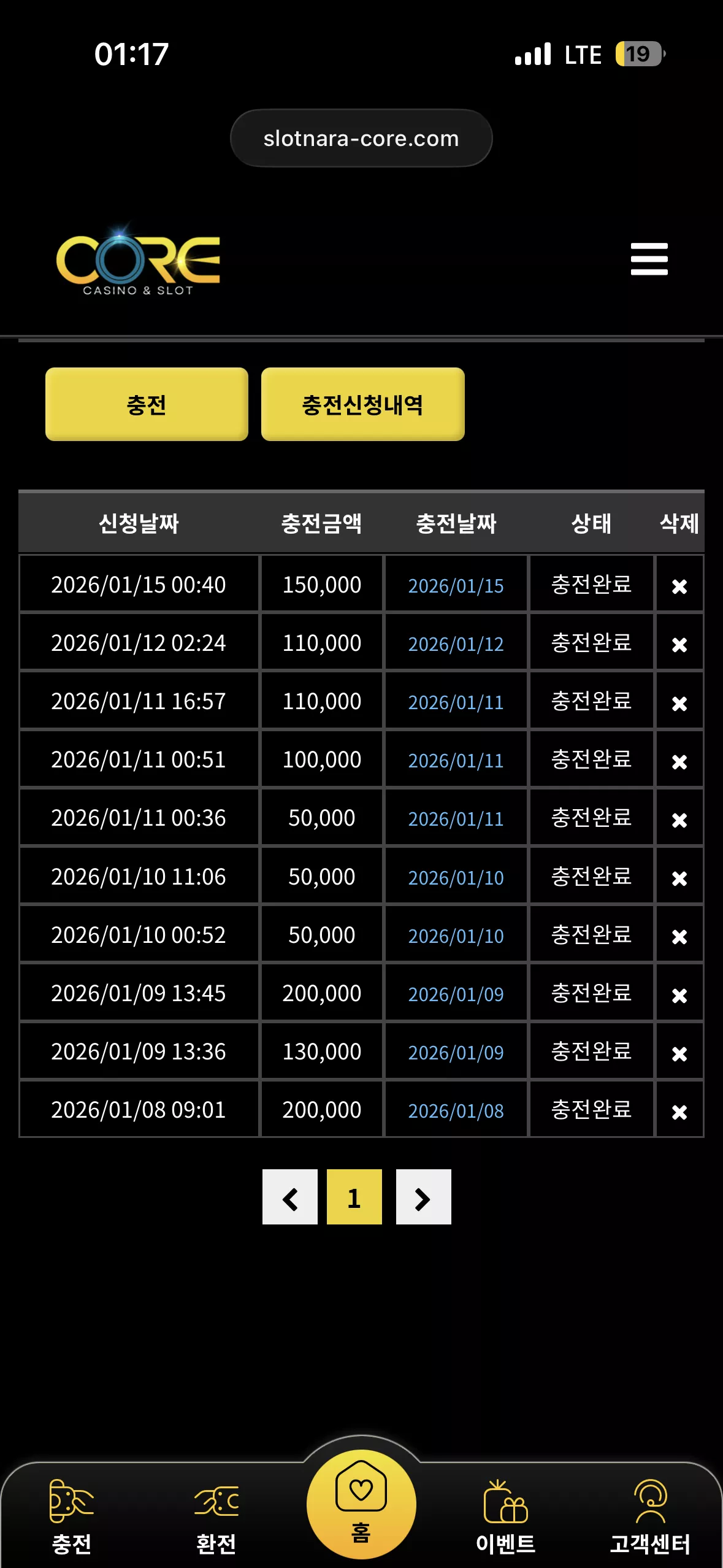This screenshot has height=1568, width=723.
Task: Tap the slotnara-core.com address bar
Action: click(361, 138)
